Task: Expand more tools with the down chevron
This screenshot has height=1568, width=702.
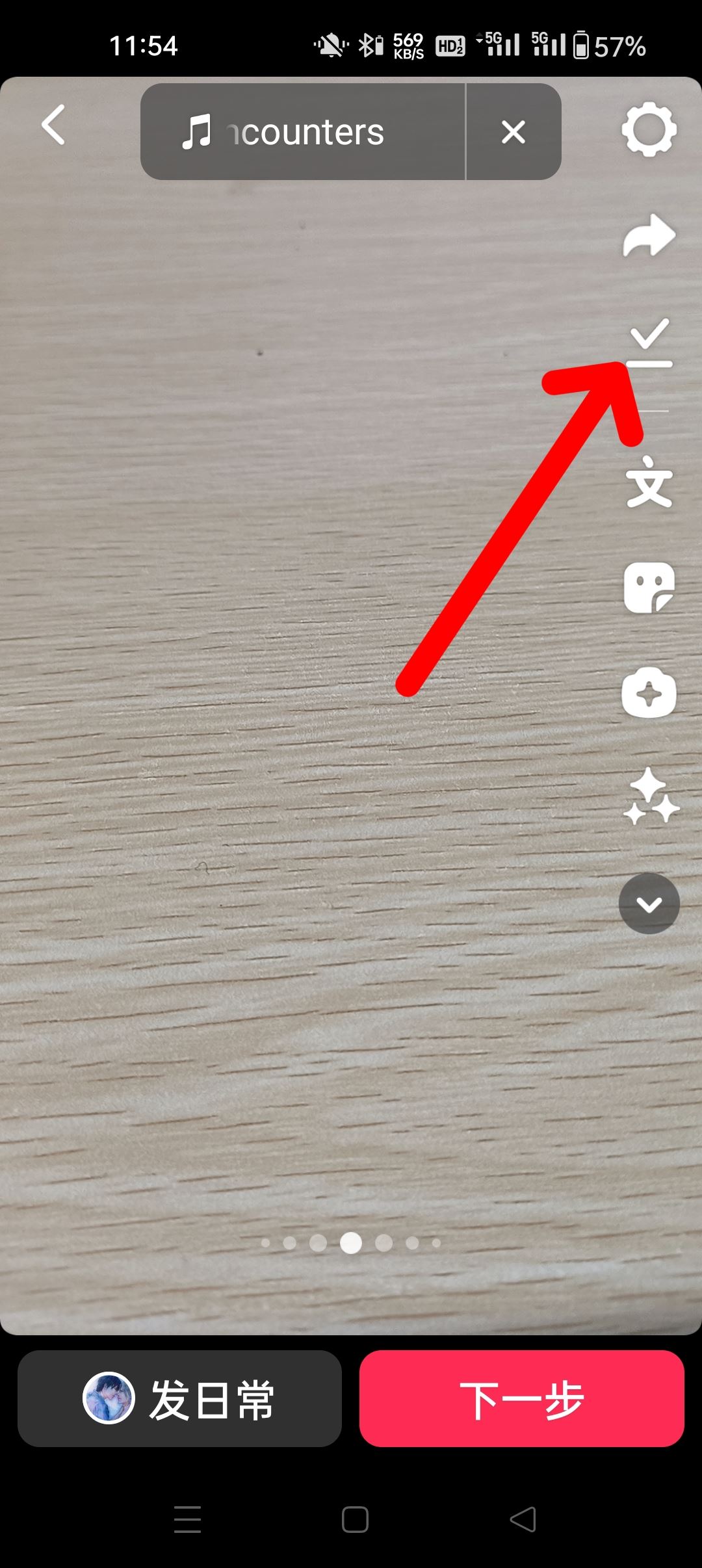Action: point(649,904)
